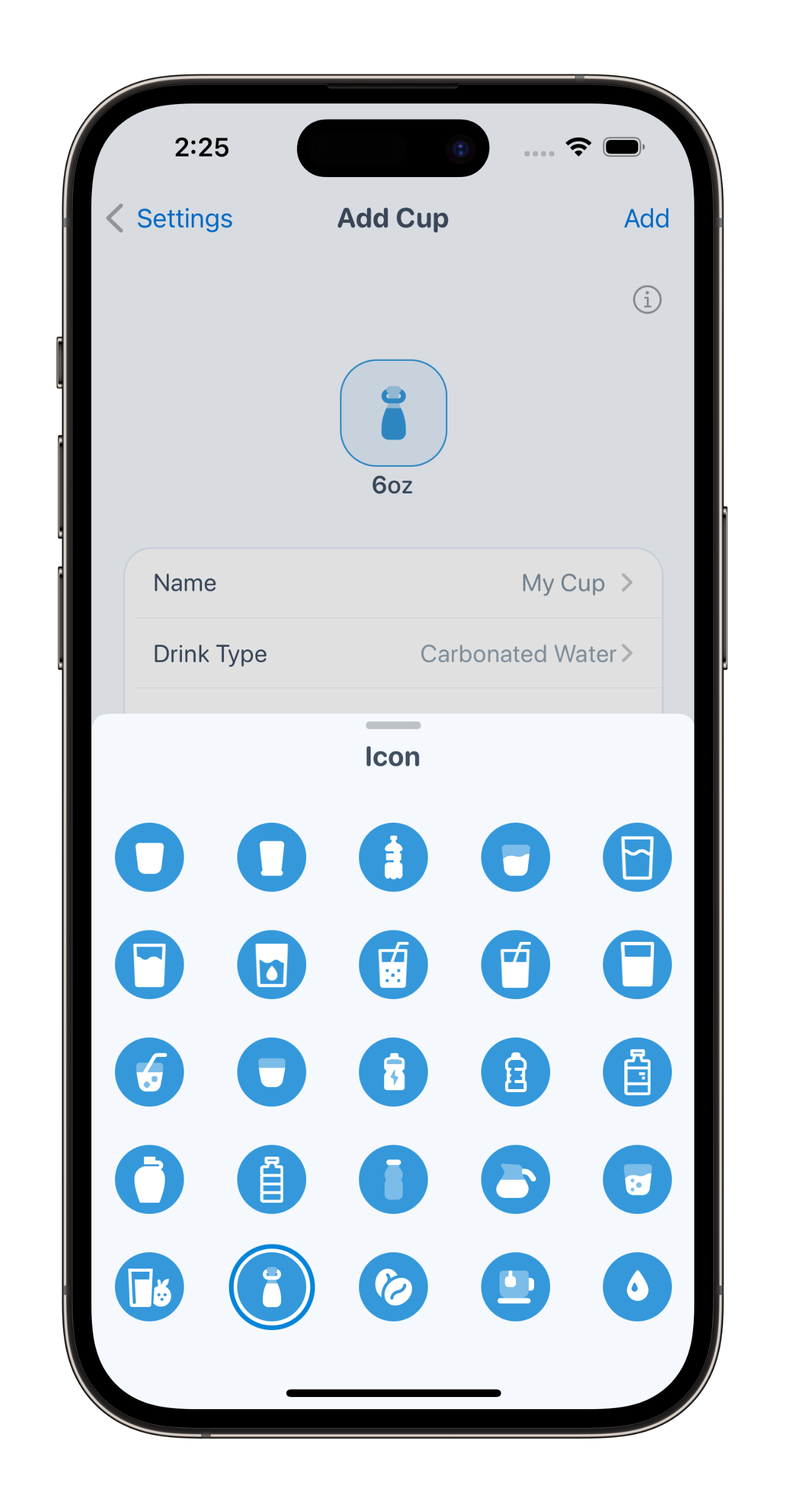
Task: Select the glass with strawberry icon
Action: (150, 1286)
